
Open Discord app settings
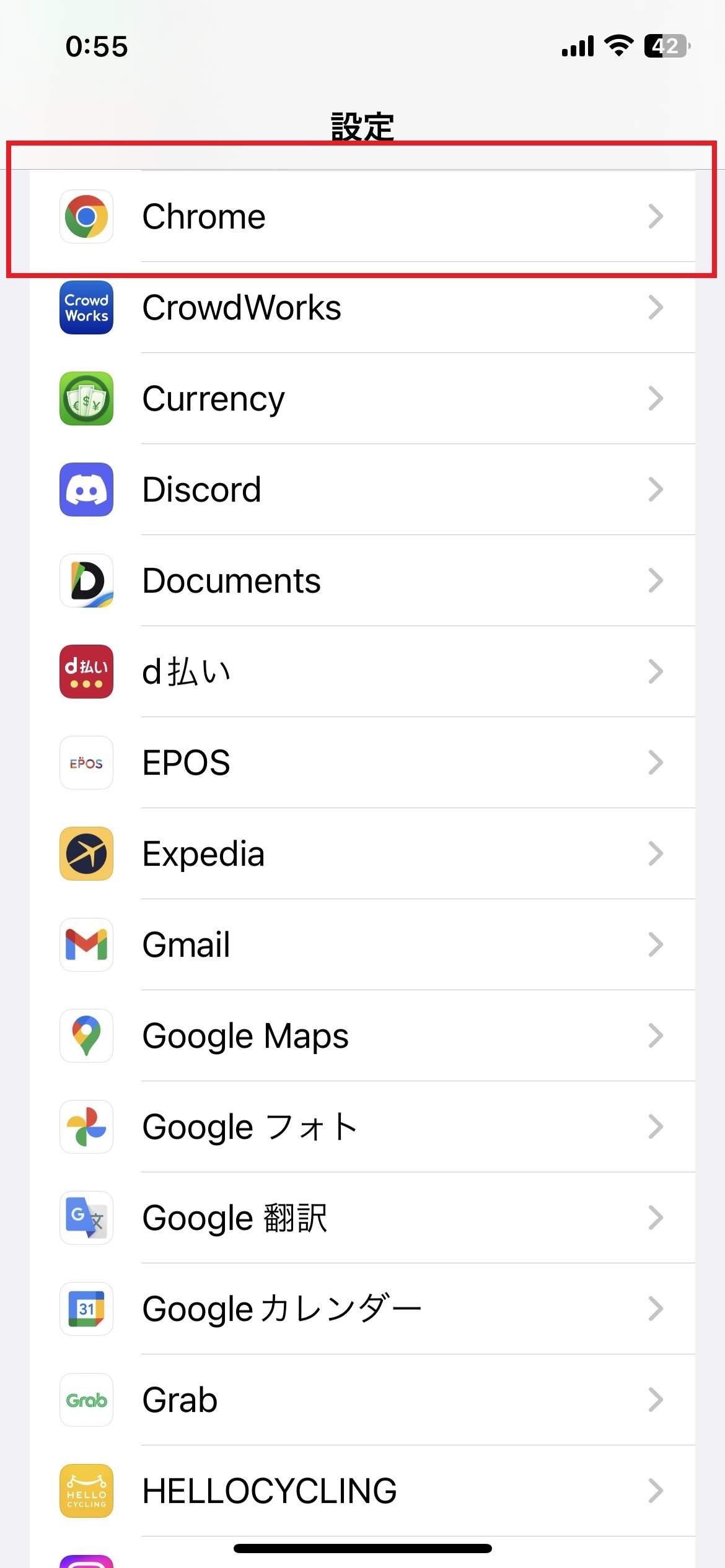[362, 490]
